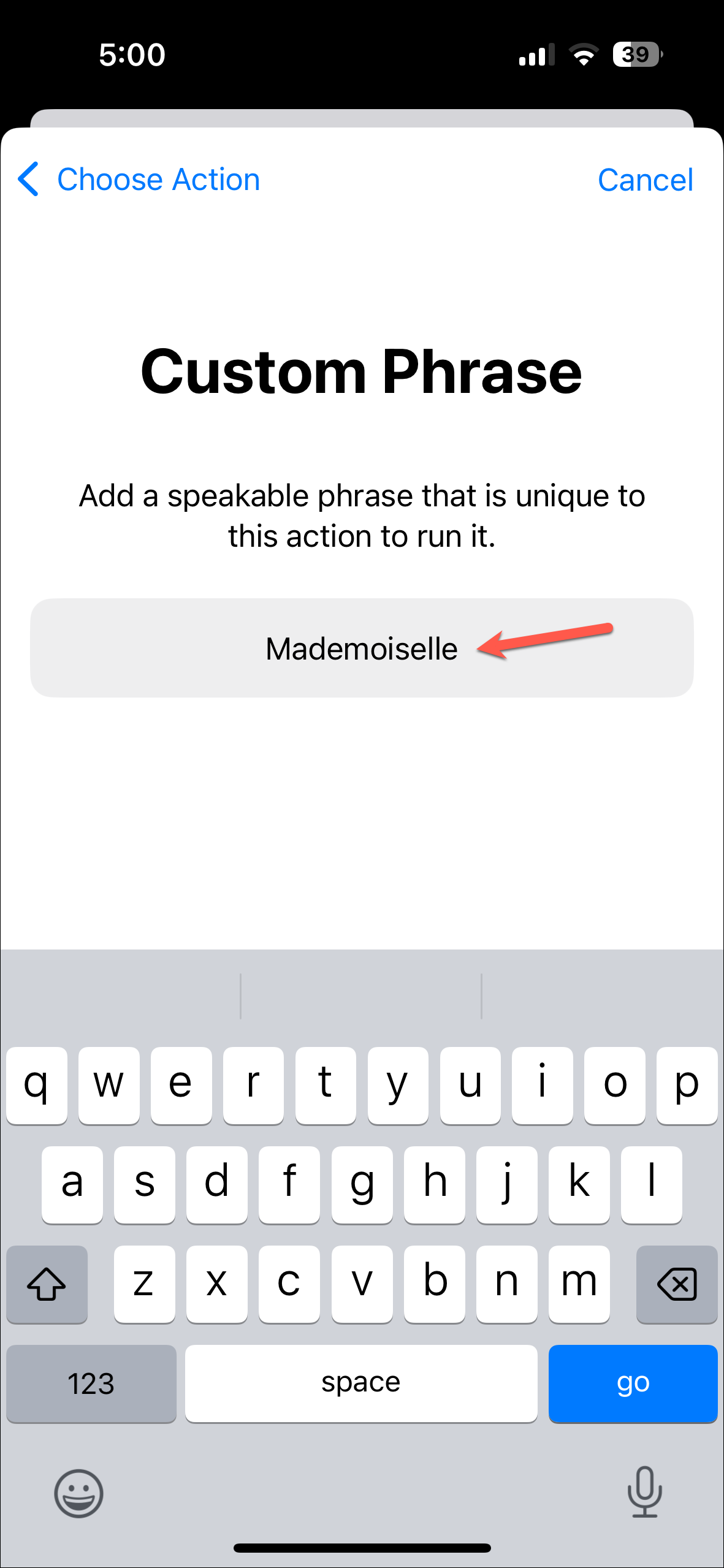This screenshot has height=1568, width=724.
Task: Tap the Mademoiselle phrase text field
Action: pos(361,648)
